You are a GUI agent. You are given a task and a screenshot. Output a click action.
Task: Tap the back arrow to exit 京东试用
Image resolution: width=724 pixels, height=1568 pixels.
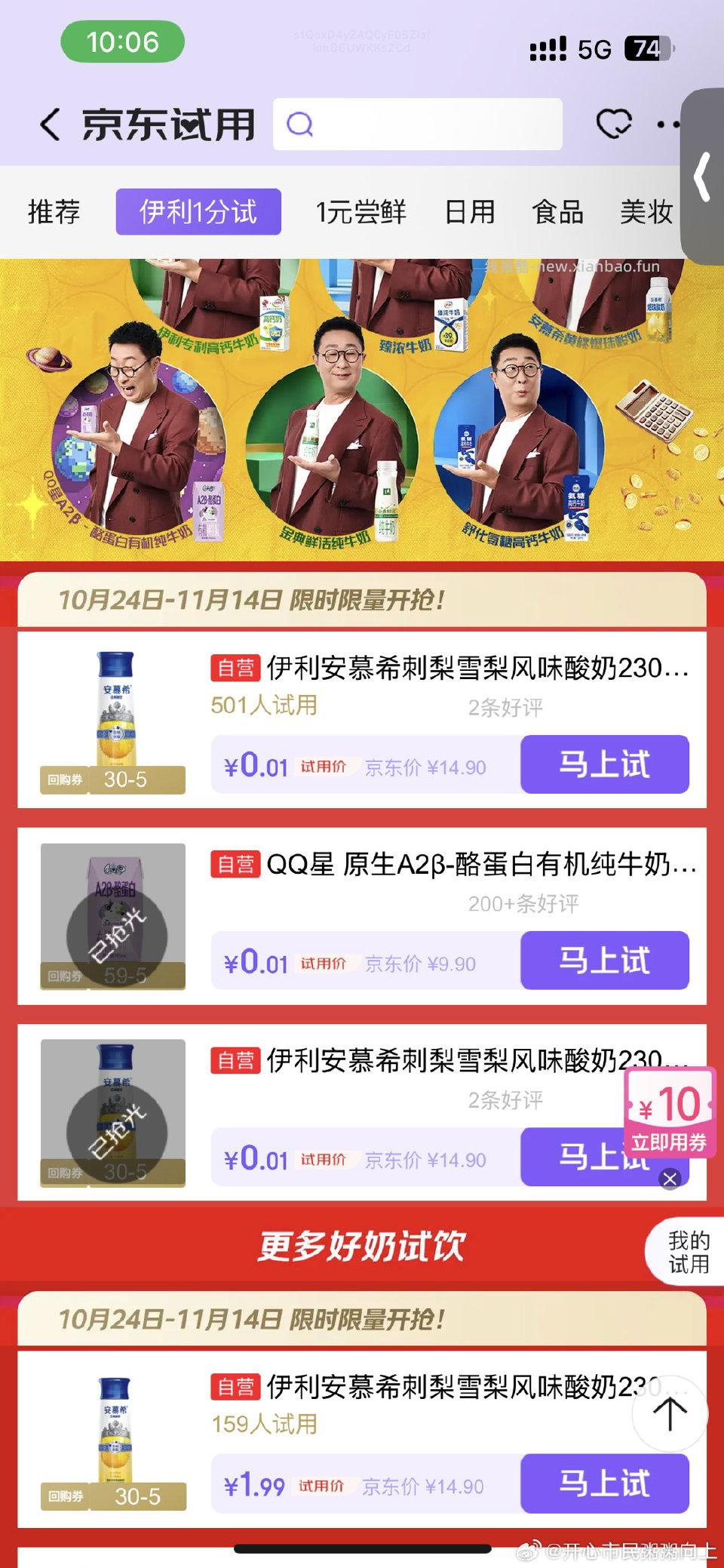point(50,123)
